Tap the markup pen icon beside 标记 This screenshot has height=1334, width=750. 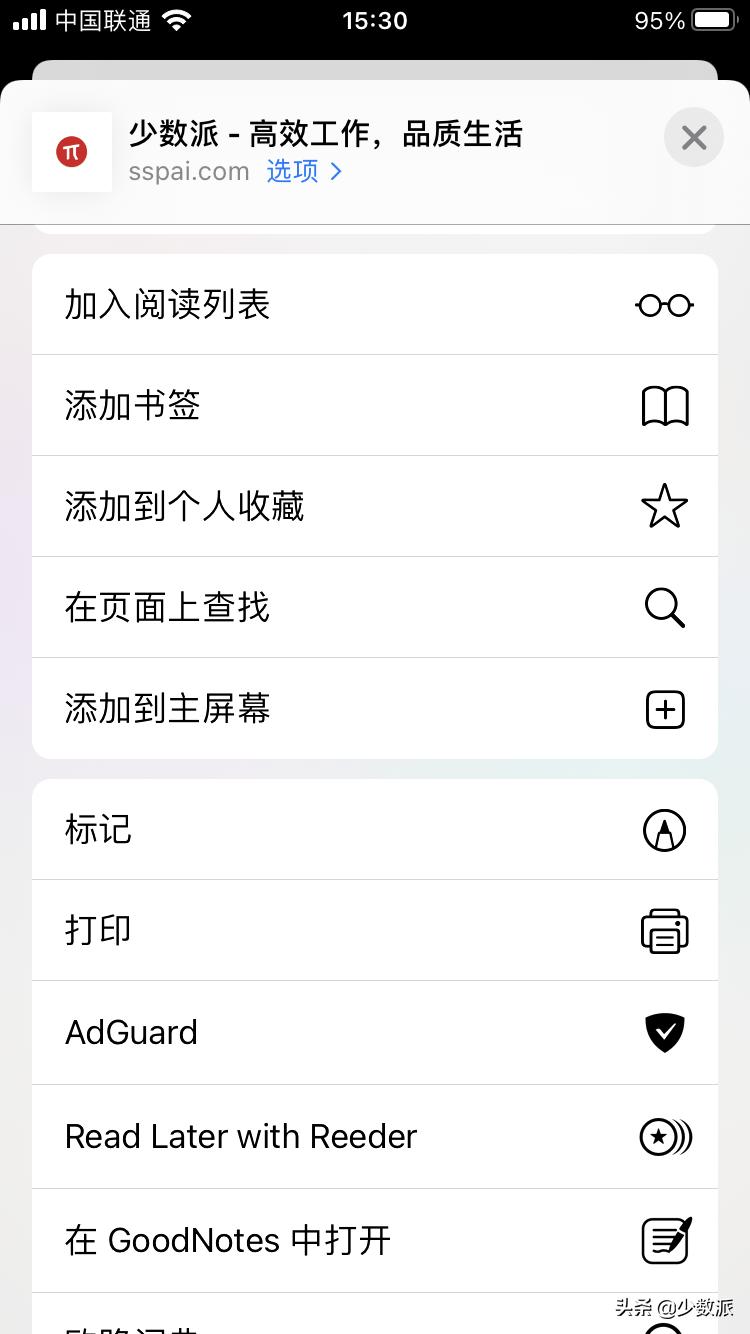665,829
